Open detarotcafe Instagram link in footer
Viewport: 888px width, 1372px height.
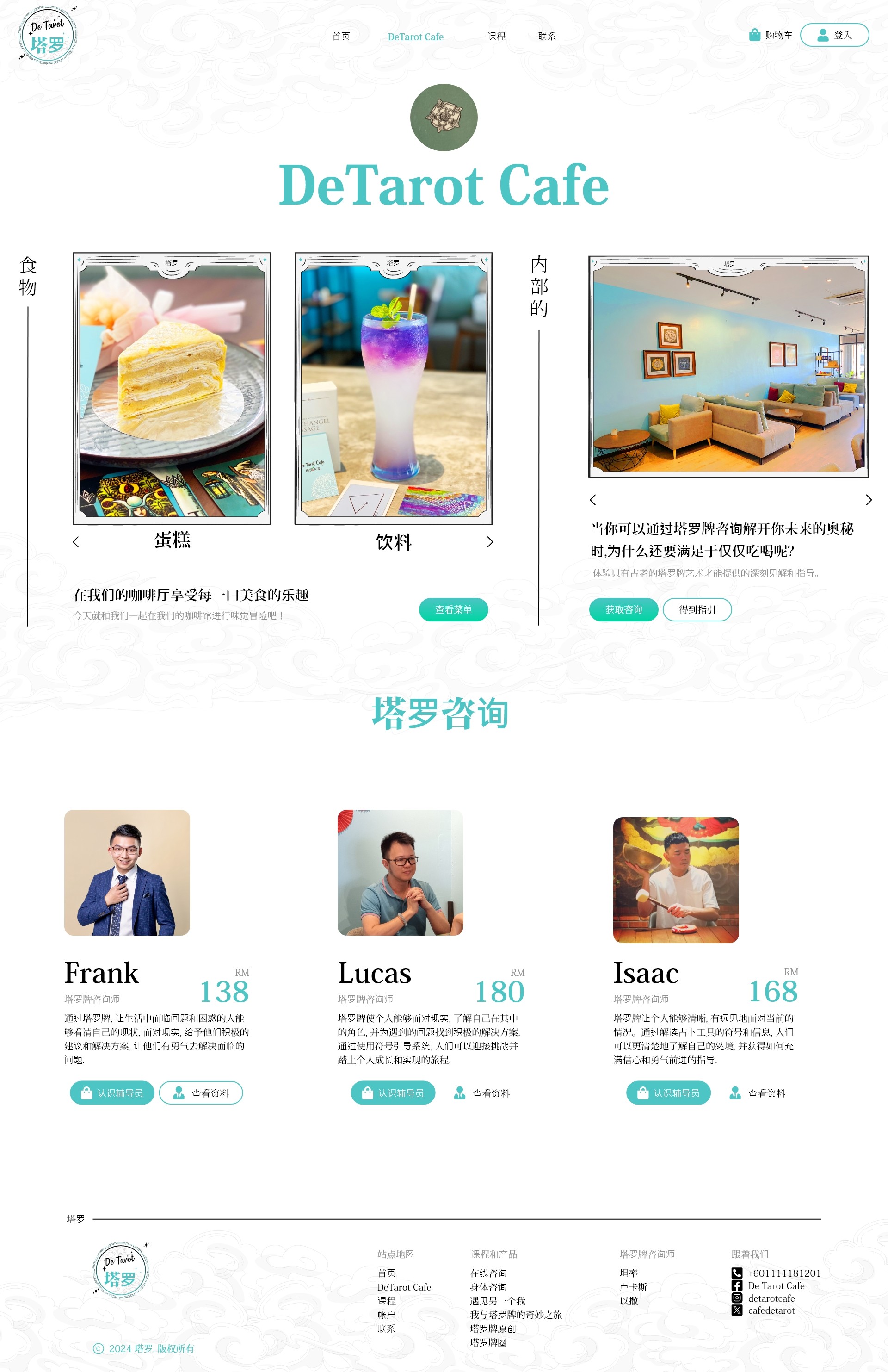pos(771,1298)
